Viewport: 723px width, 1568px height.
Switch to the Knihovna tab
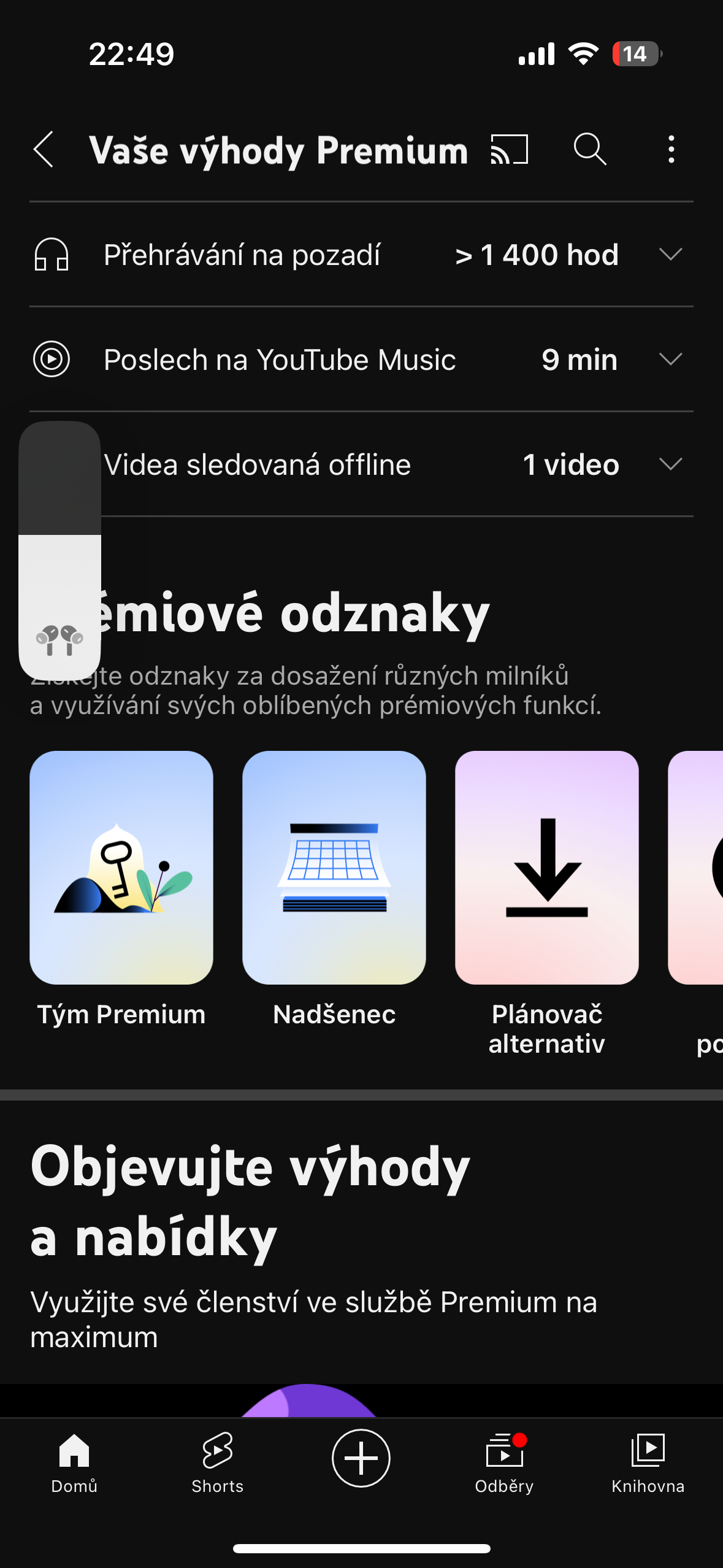coord(648,1462)
